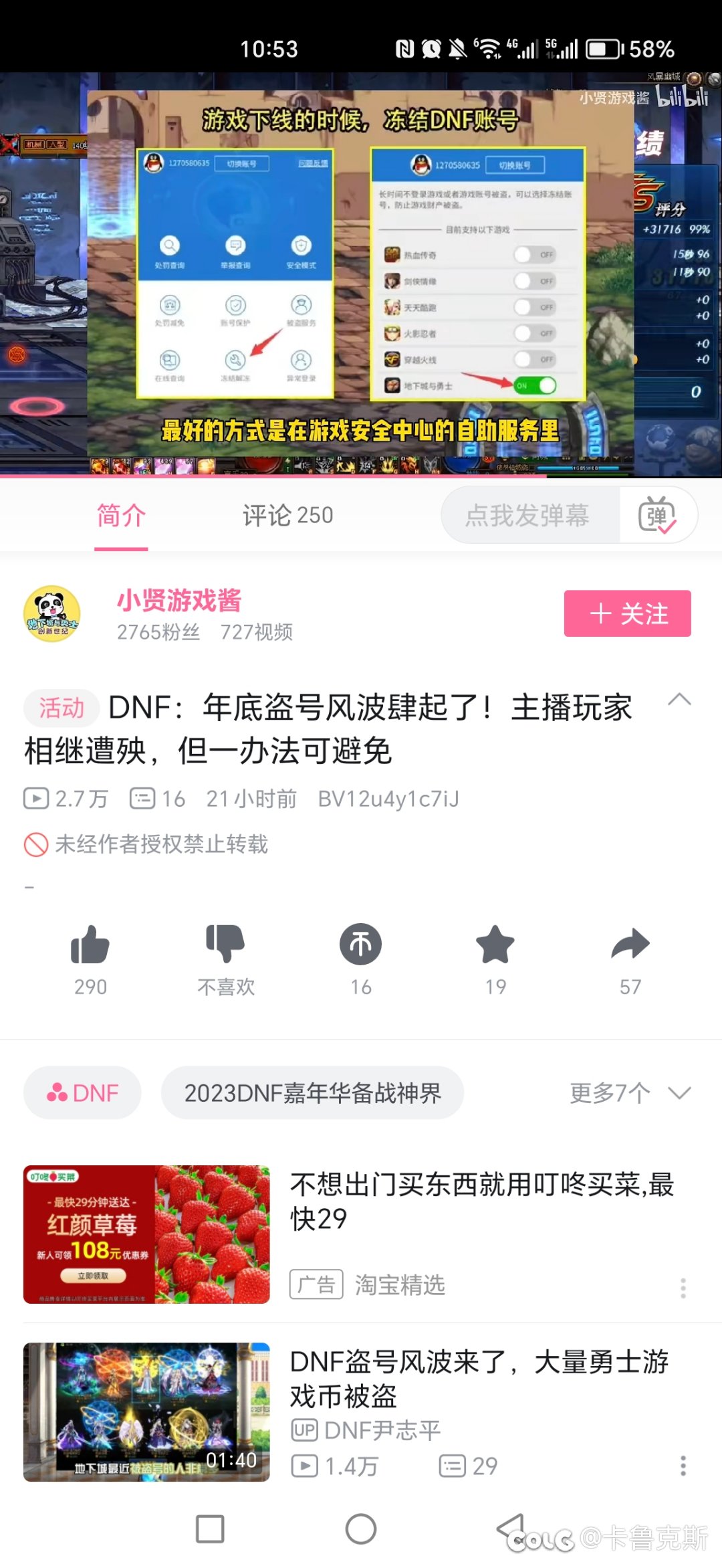The height and width of the screenshot is (1568, 722).
Task: Give coins to this video
Action: coord(361,945)
